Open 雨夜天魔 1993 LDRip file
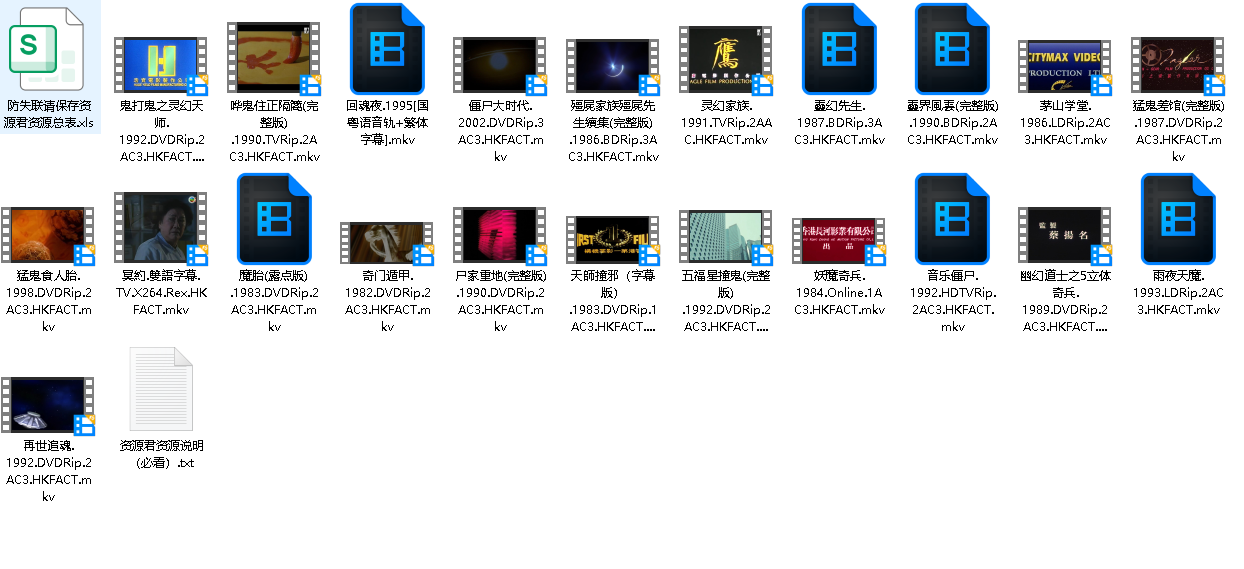Screen dimensions: 1244x569 pyautogui.click(x=1178, y=220)
